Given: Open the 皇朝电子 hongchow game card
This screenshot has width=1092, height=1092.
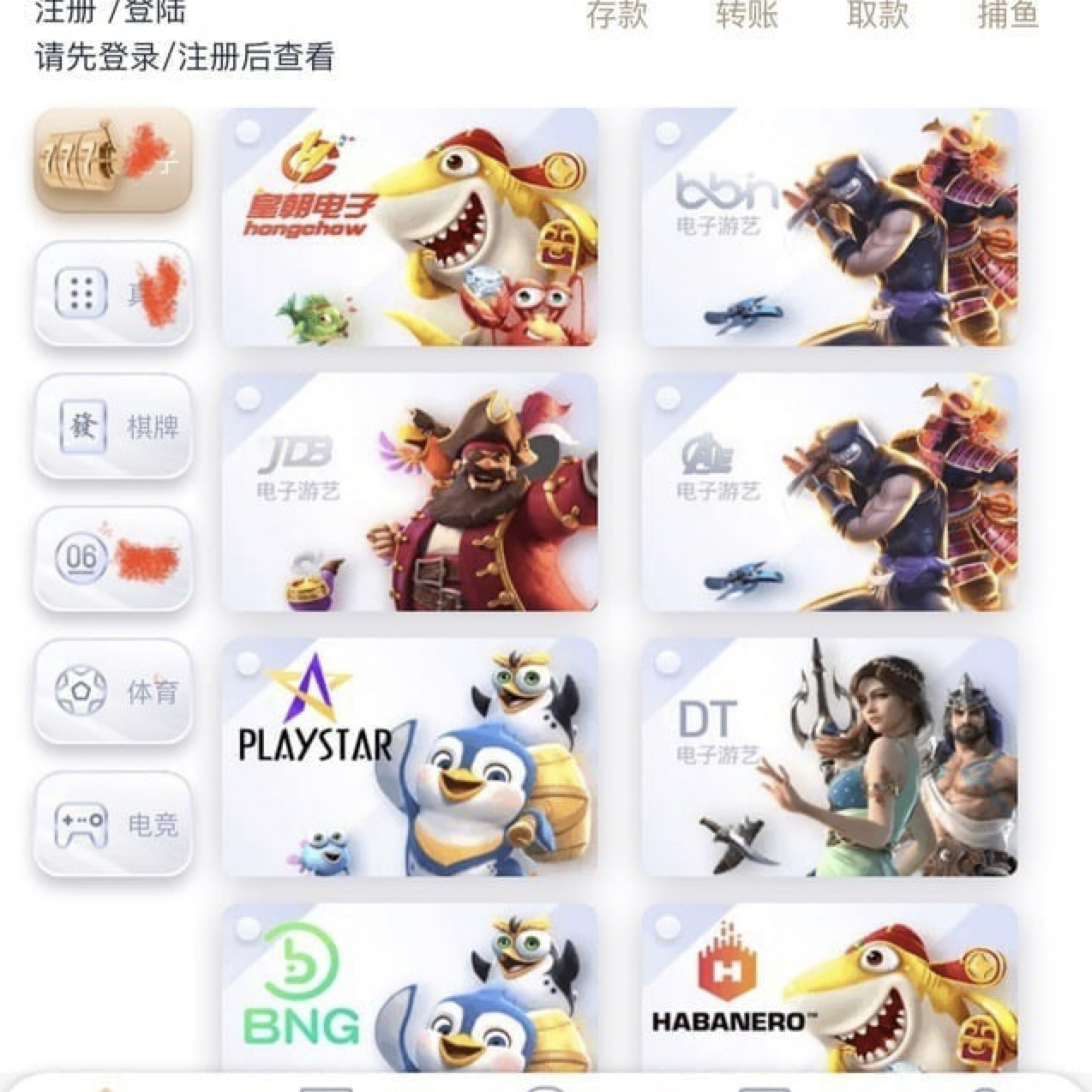Looking at the screenshot, I should 410,227.
